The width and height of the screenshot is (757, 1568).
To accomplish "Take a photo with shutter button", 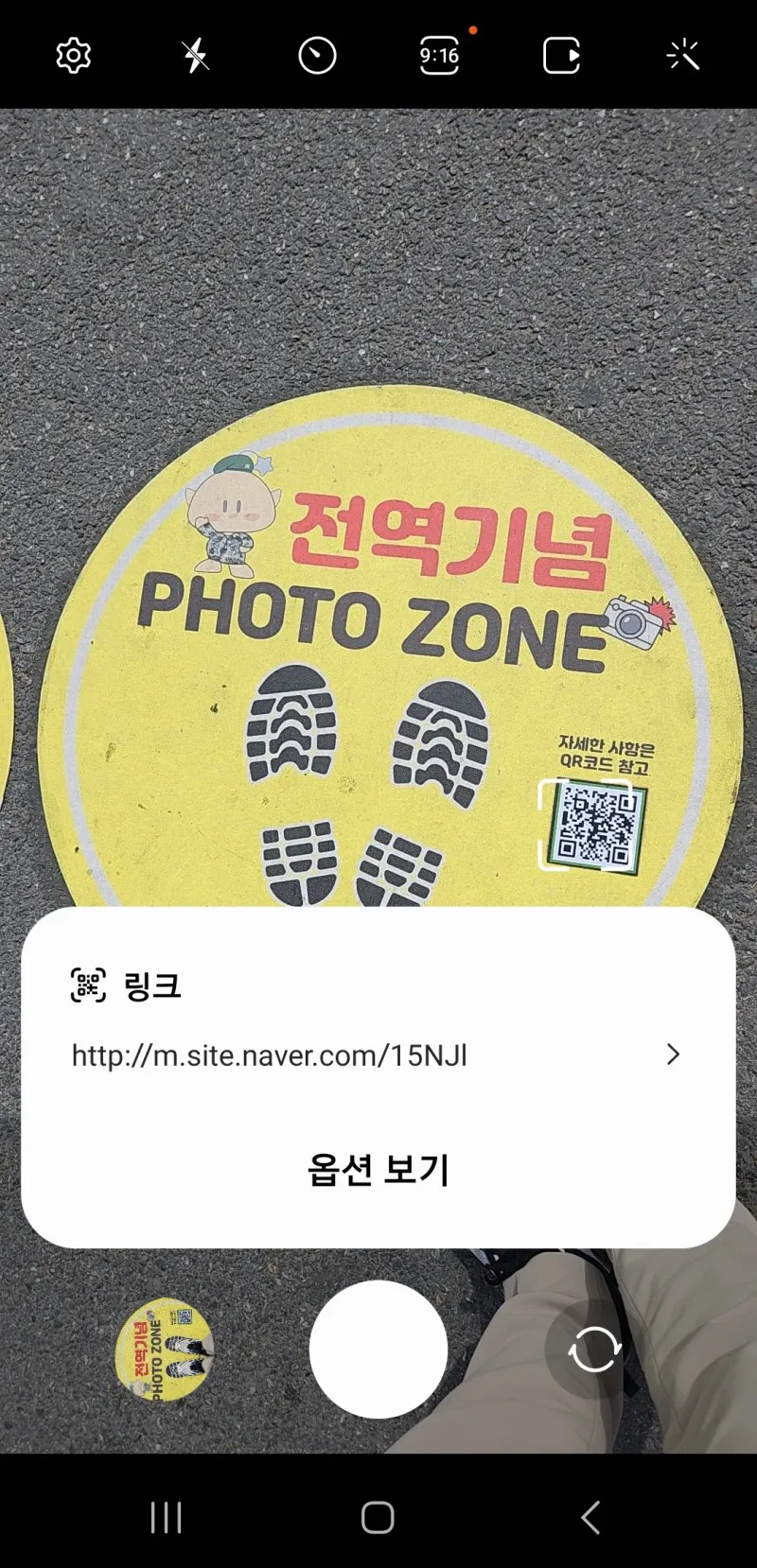I will [x=378, y=1350].
